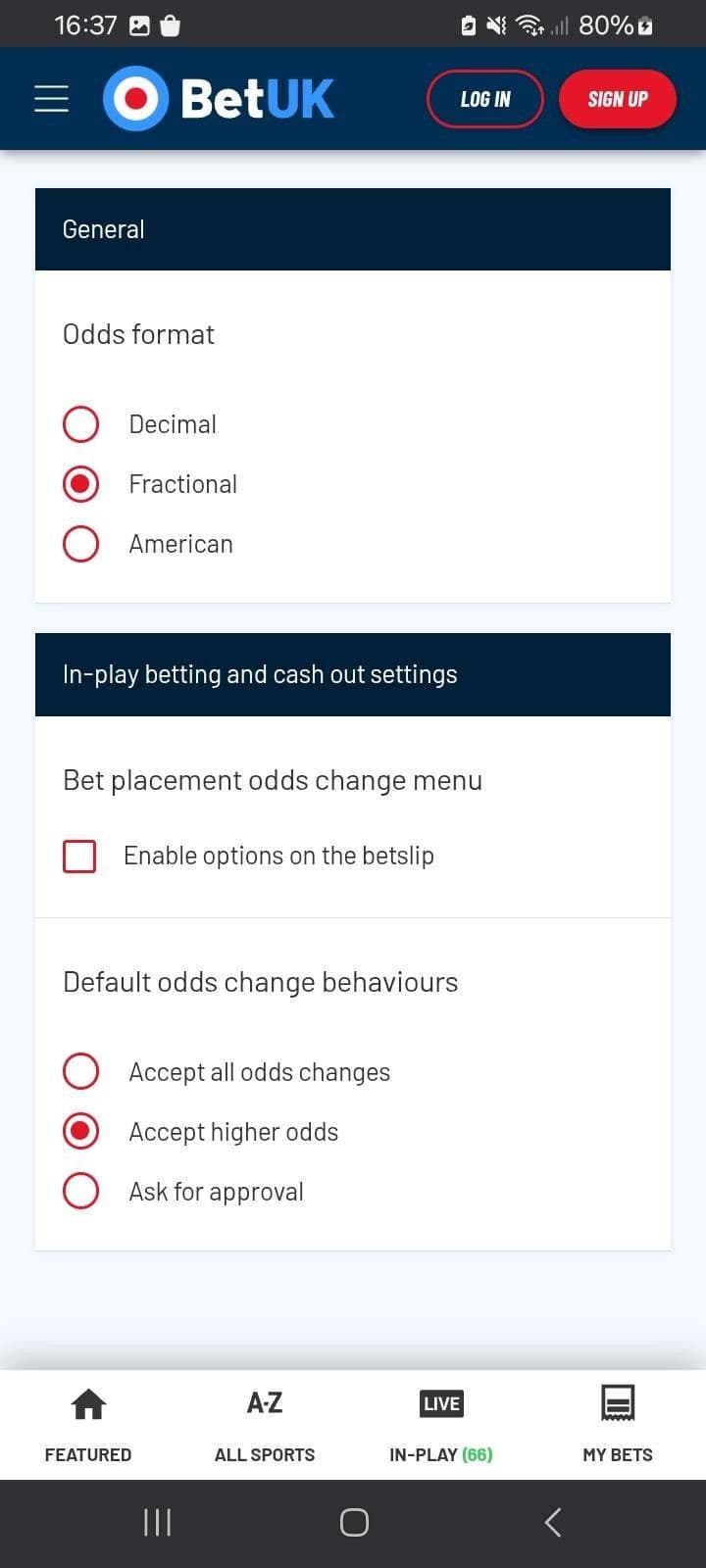Open recent apps via navigation bar
Viewport: 706px width, 1568px height.
coord(157,1522)
